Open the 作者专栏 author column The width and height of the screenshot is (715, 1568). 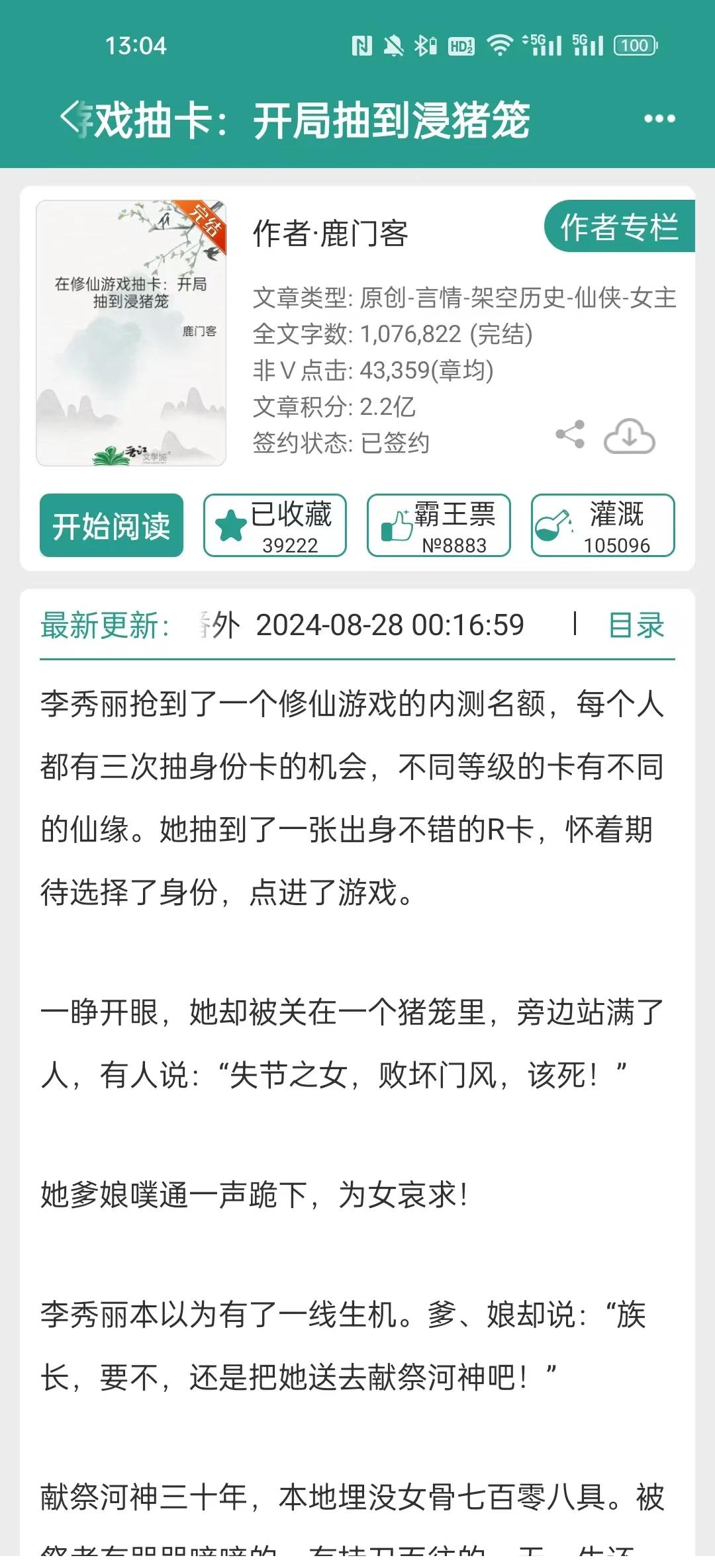619,227
